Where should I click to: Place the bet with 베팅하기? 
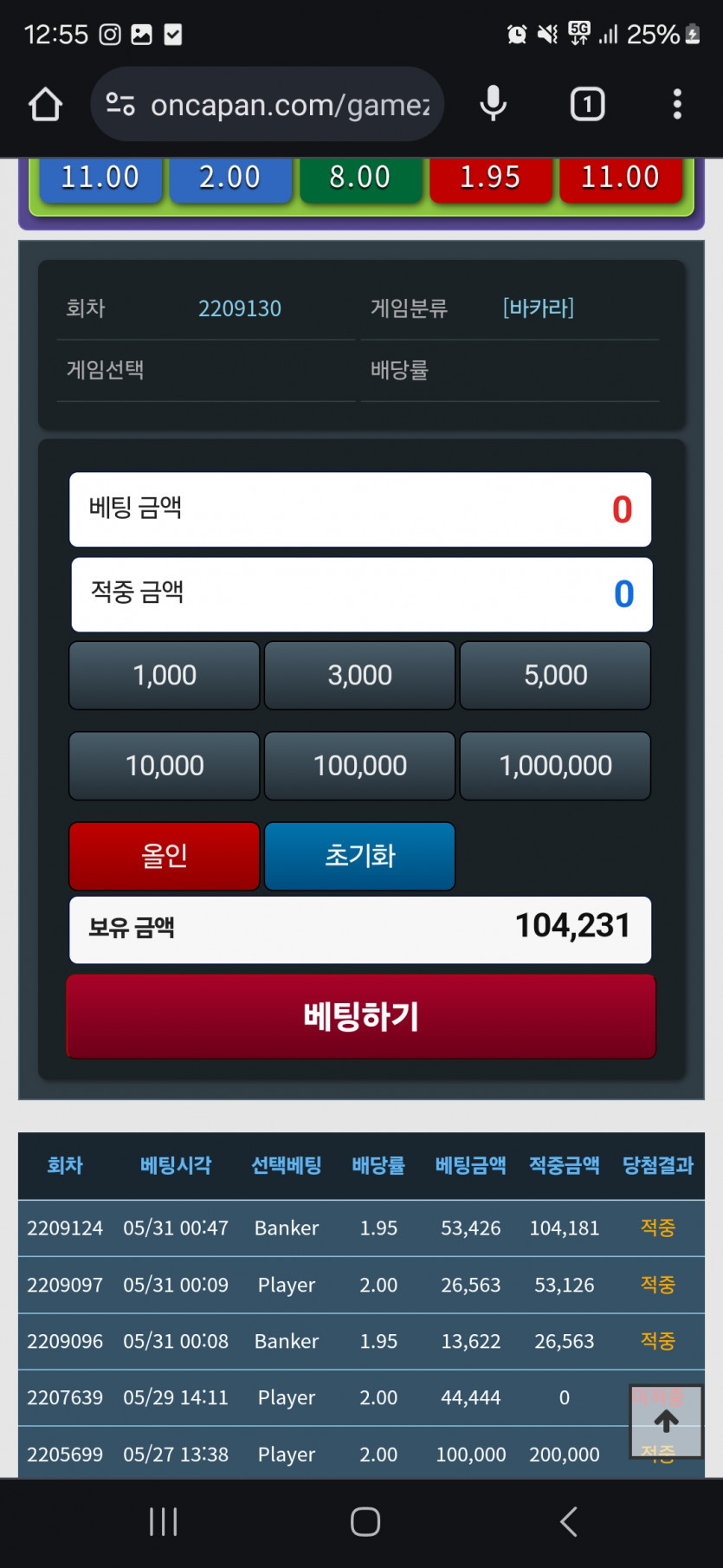361,1016
